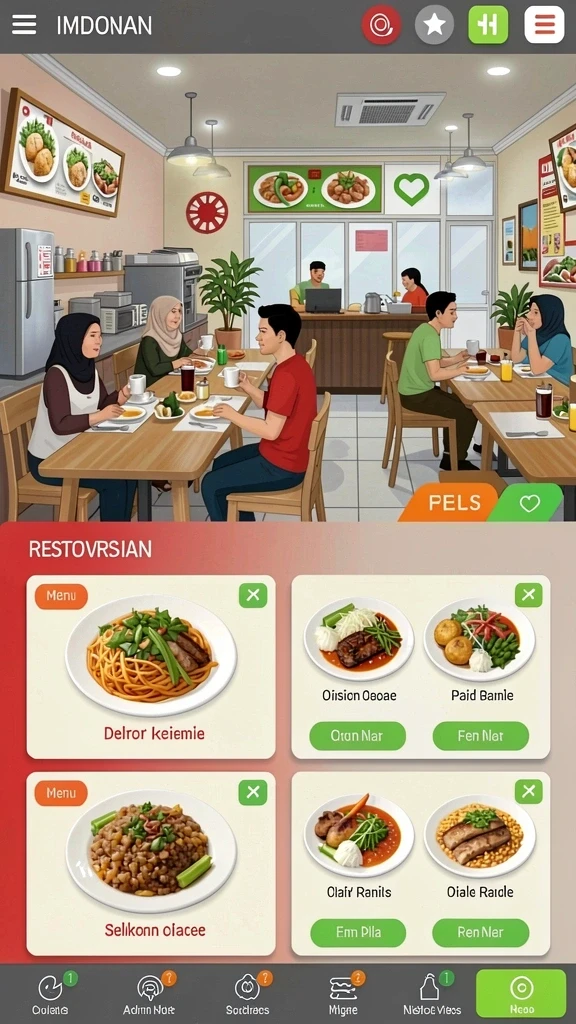
Task: Open the white menu-lines icon at top right
Action: [544, 25]
